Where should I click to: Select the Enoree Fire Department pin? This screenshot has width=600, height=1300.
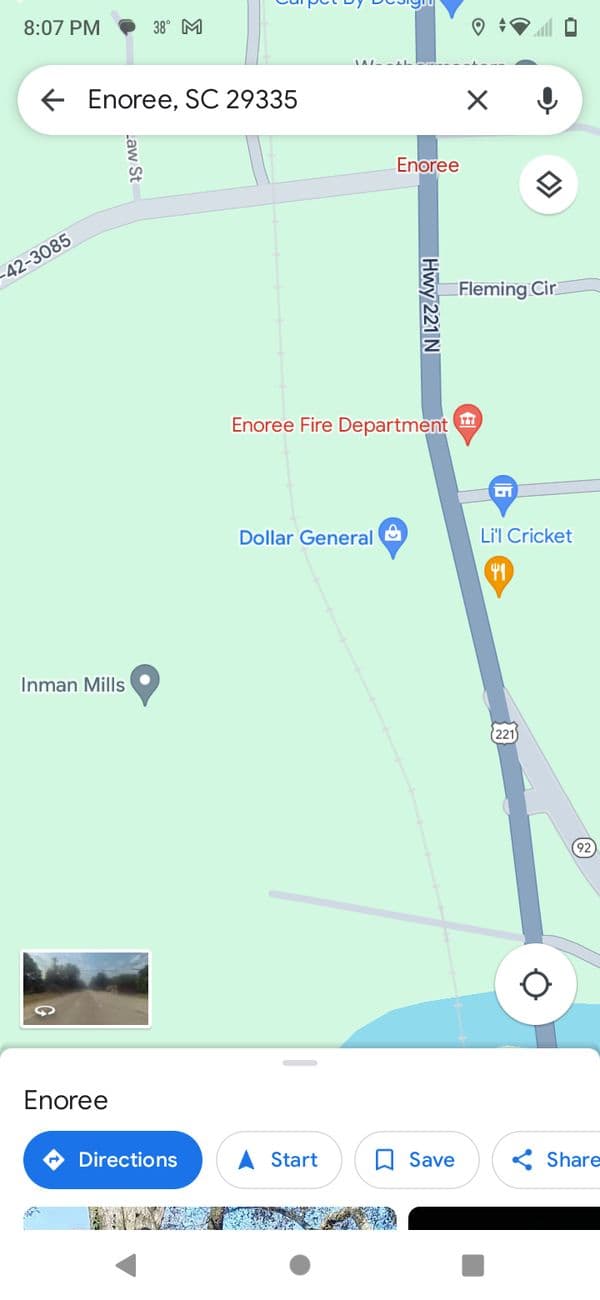pos(467,423)
